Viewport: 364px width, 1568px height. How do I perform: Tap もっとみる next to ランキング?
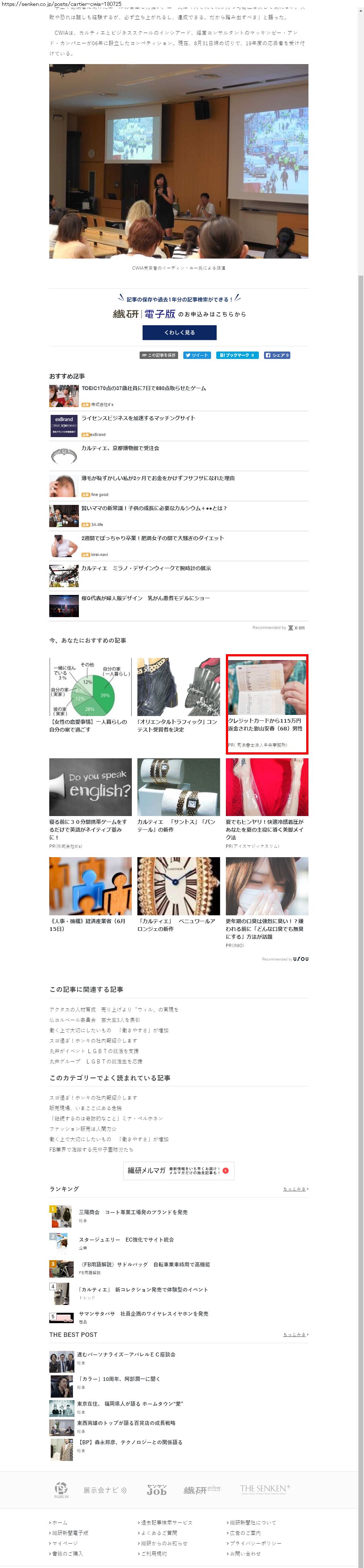click(x=296, y=1189)
